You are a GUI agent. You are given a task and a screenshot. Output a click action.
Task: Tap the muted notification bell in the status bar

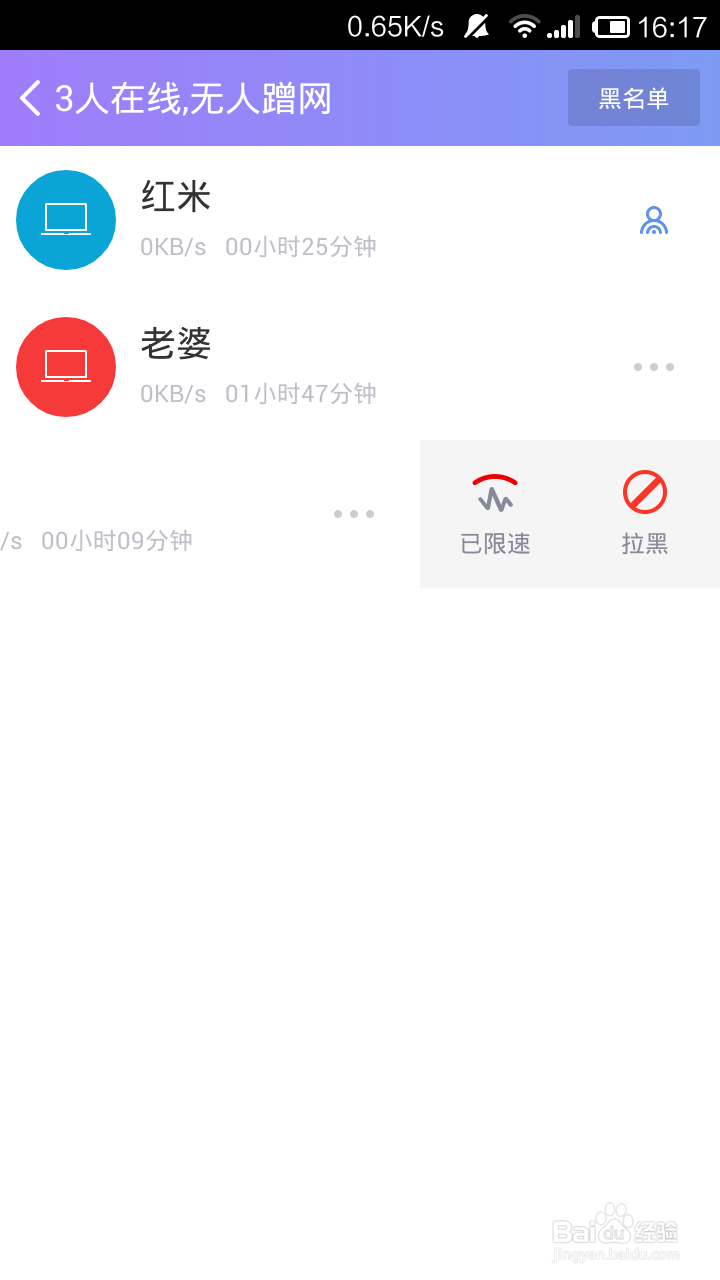point(474,26)
